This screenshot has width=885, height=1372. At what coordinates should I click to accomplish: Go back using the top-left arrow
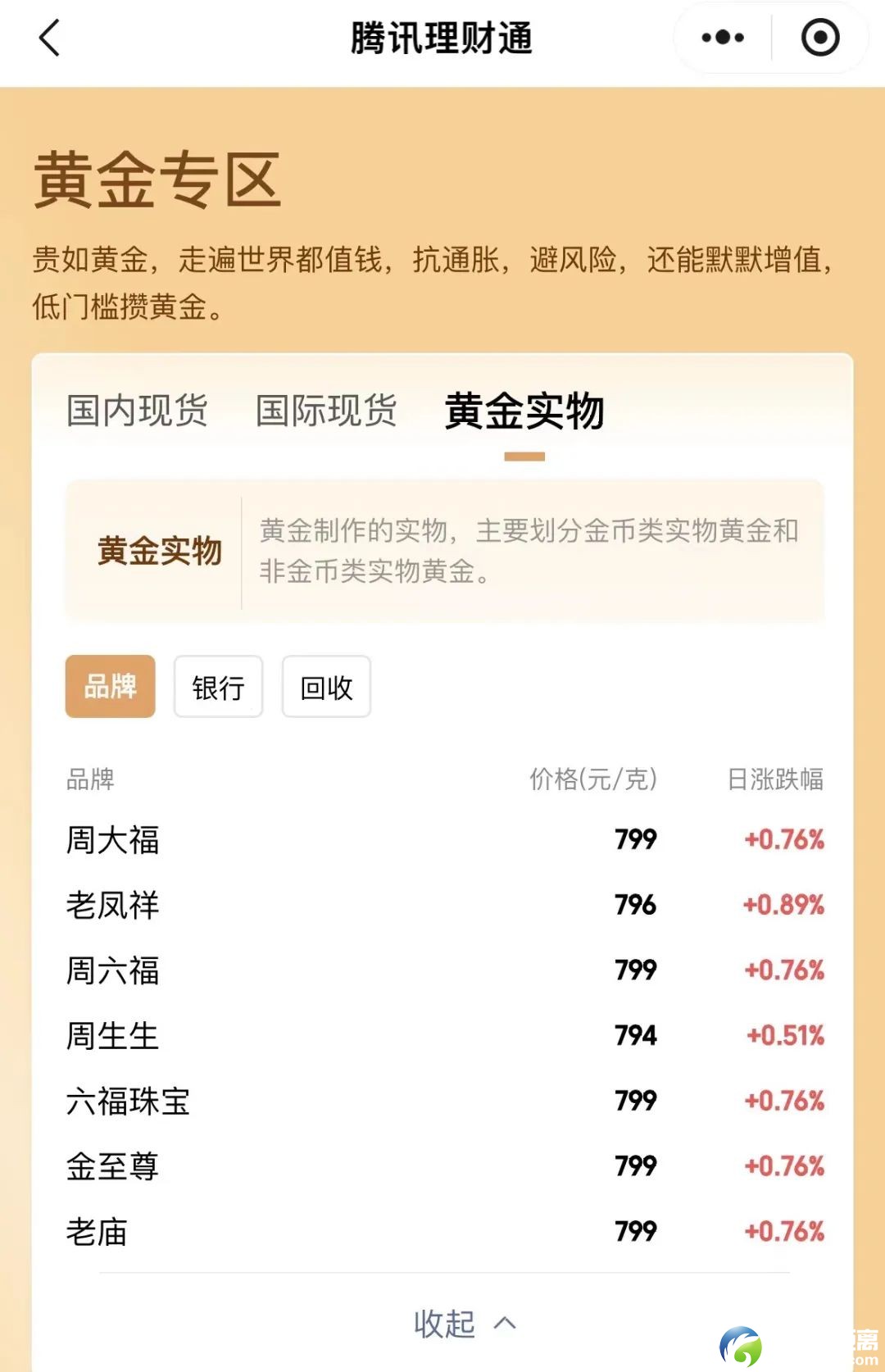pyautogui.click(x=50, y=39)
